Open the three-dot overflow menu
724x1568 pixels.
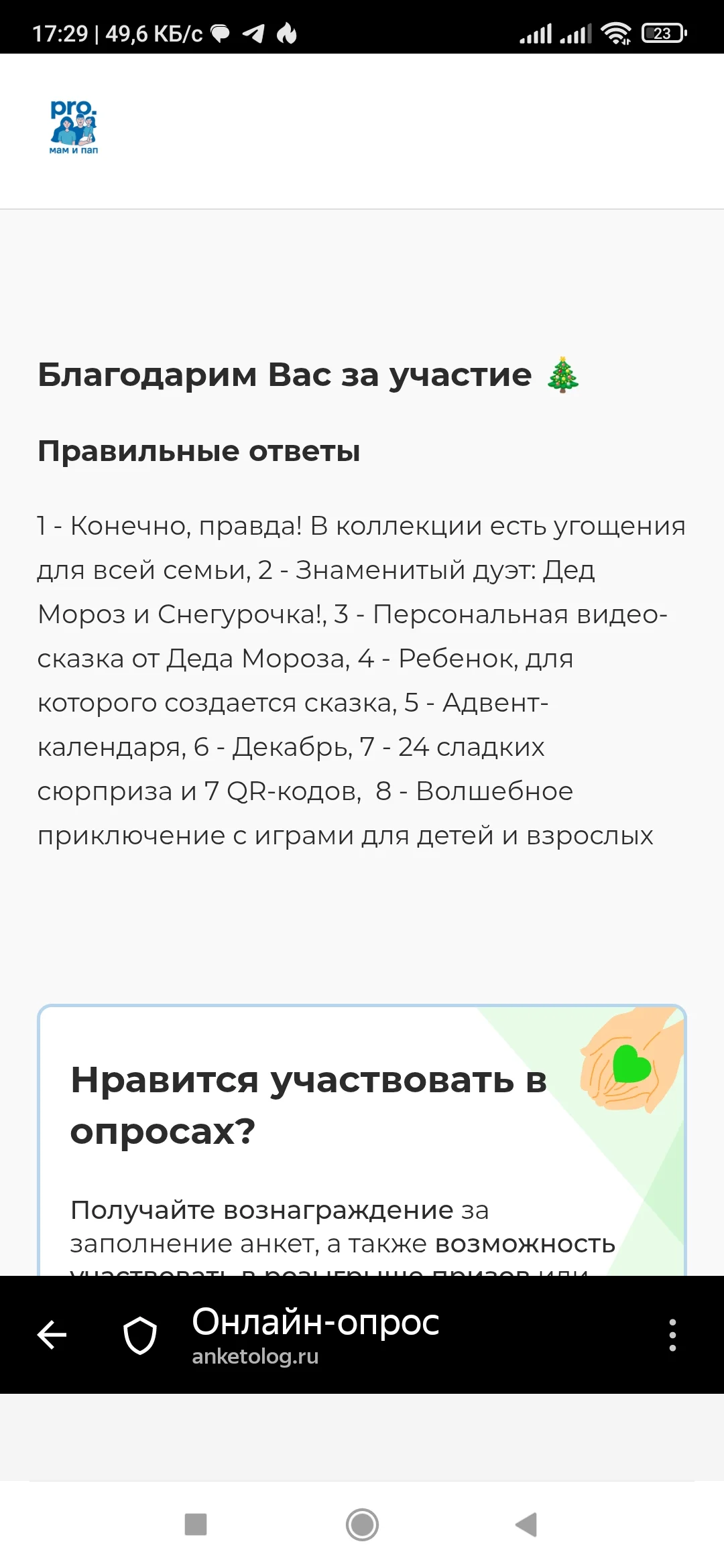672,1335
